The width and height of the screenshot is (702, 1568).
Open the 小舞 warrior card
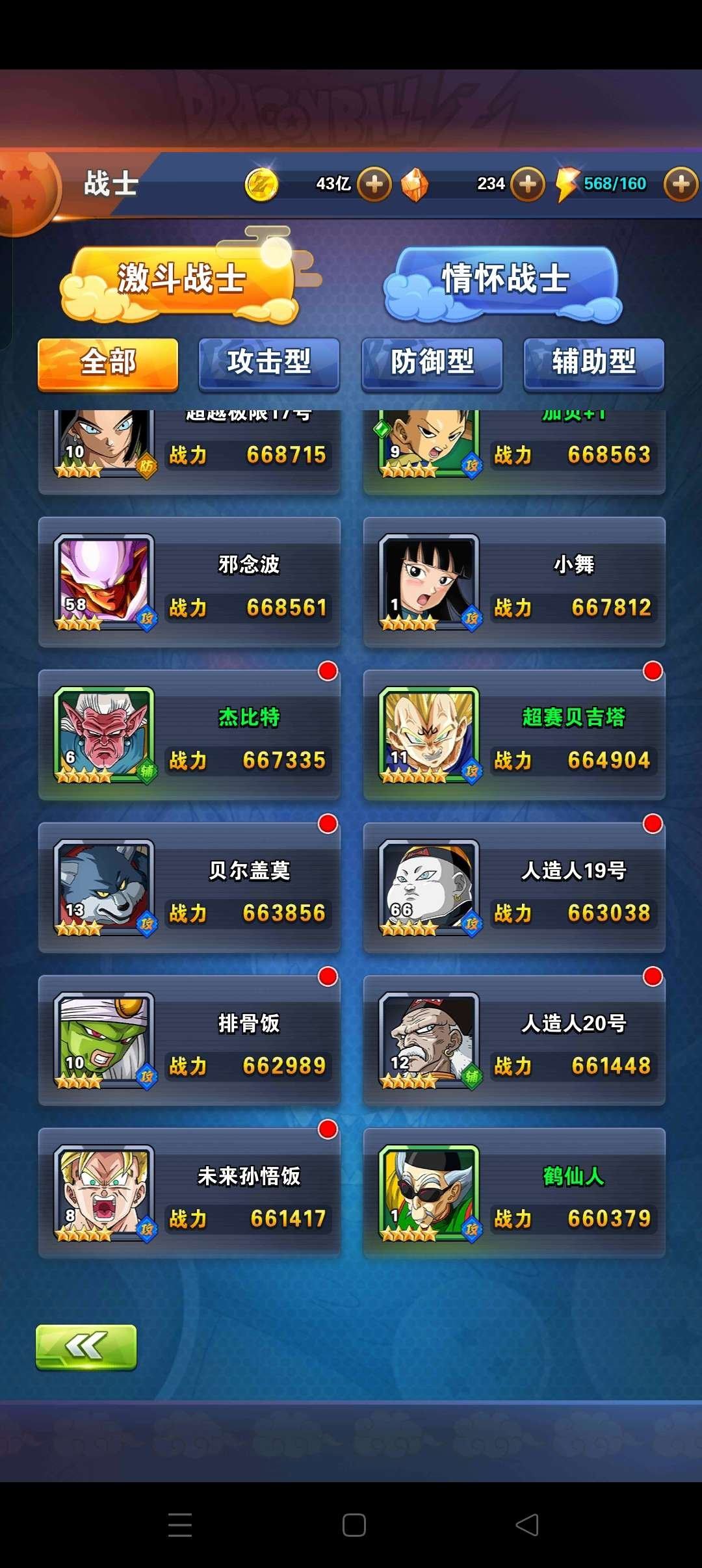[x=514, y=582]
